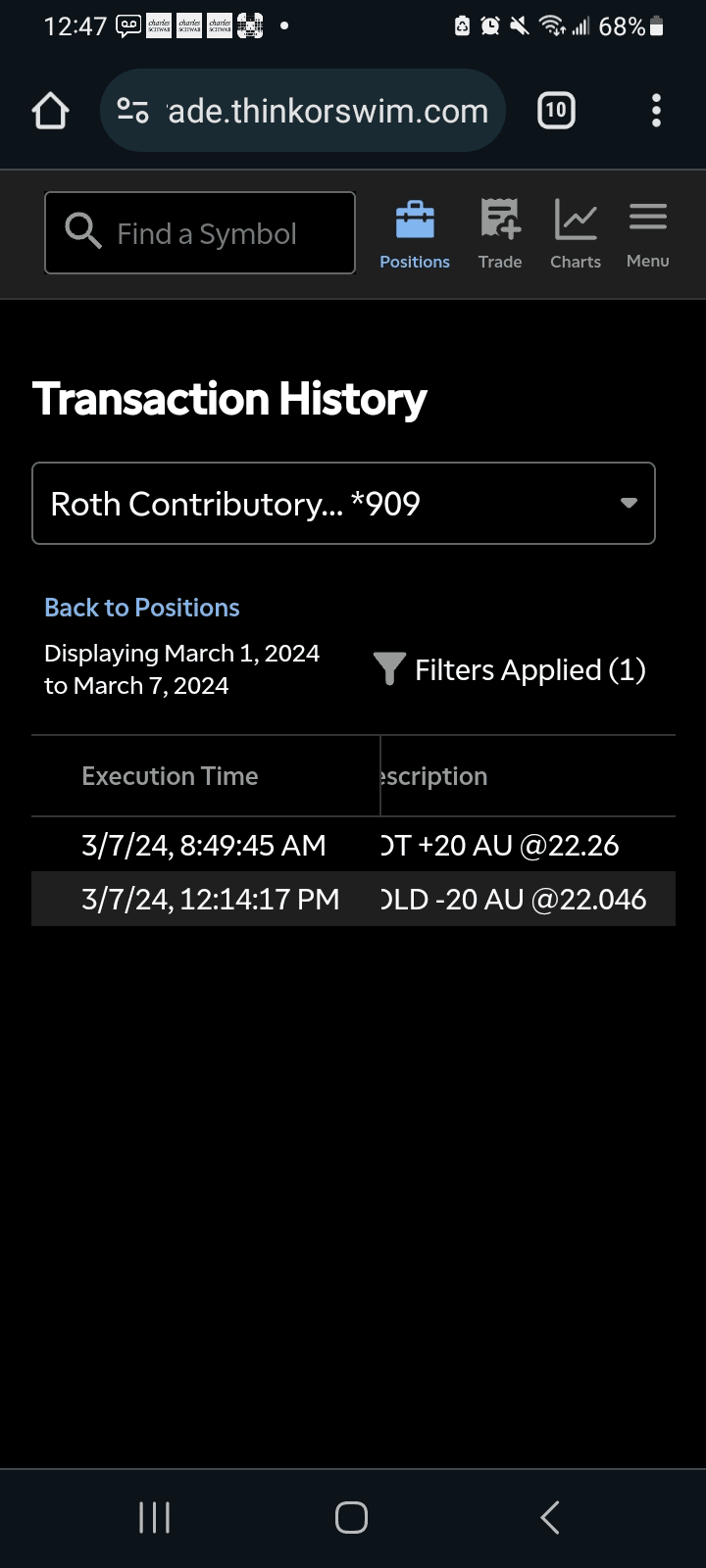The width and height of the screenshot is (706, 1568).
Task: Show recent apps
Action: (x=155, y=1517)
